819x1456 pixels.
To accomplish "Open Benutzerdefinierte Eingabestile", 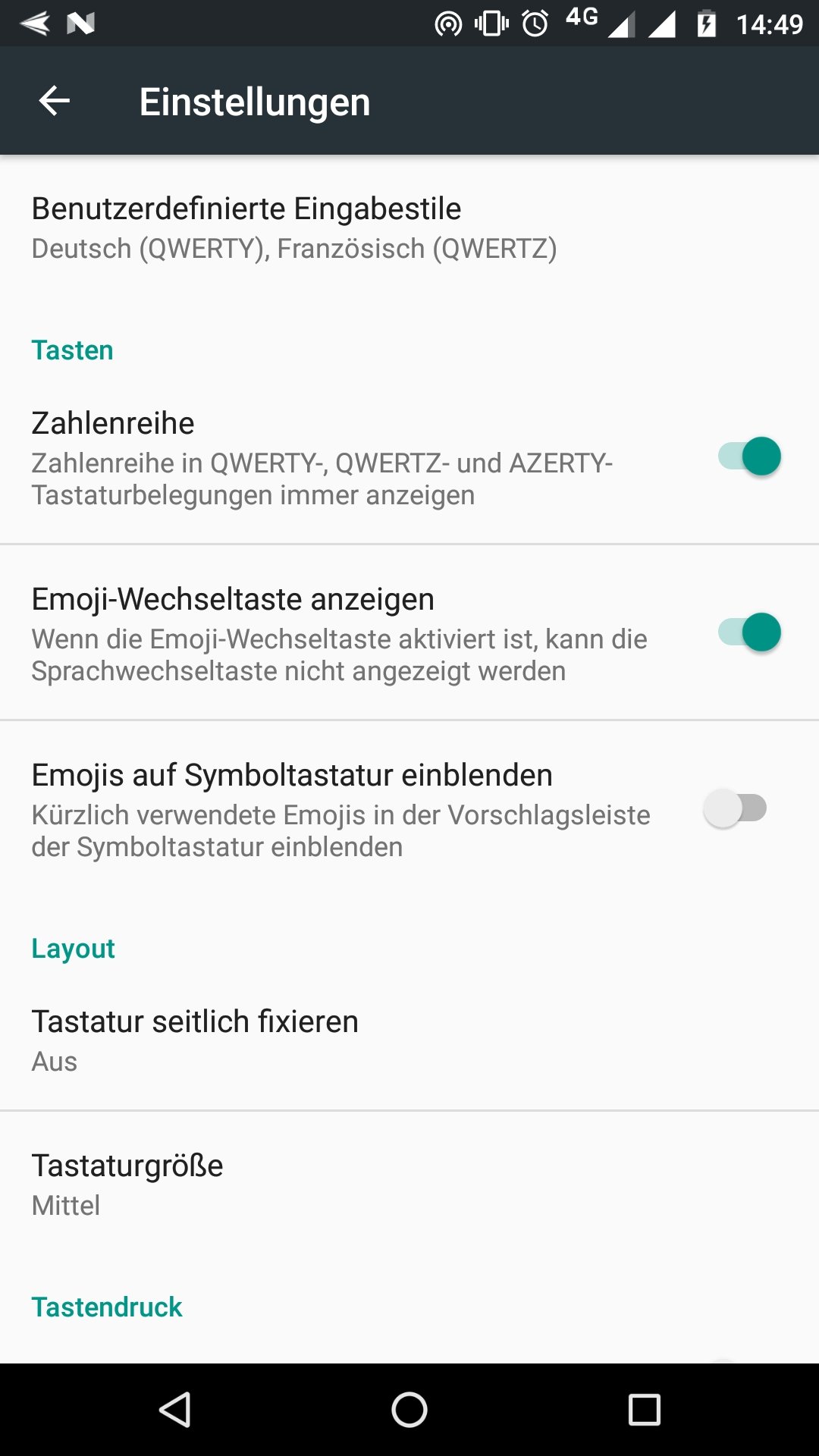I will pyautogui.click(x=409, y=227).
